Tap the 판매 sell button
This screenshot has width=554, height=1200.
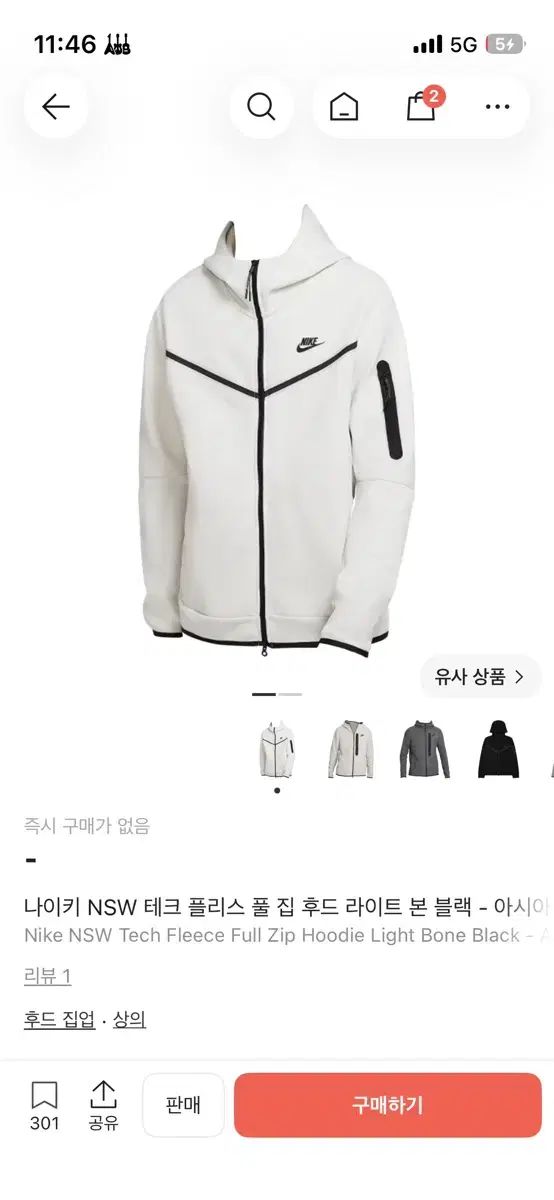[x=183, y=1105]
